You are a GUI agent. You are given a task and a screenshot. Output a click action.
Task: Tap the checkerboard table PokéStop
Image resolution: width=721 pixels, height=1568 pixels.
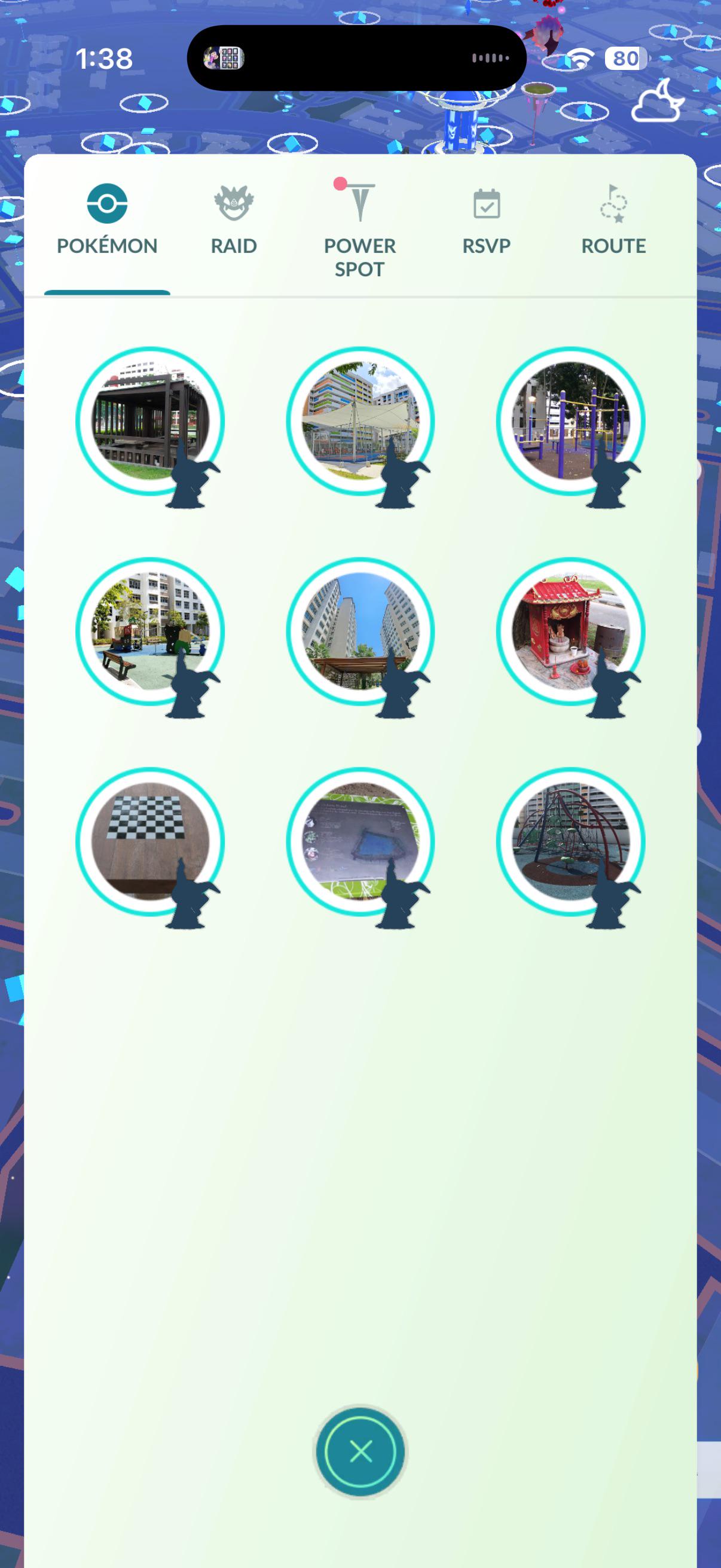tap(149, 841)
